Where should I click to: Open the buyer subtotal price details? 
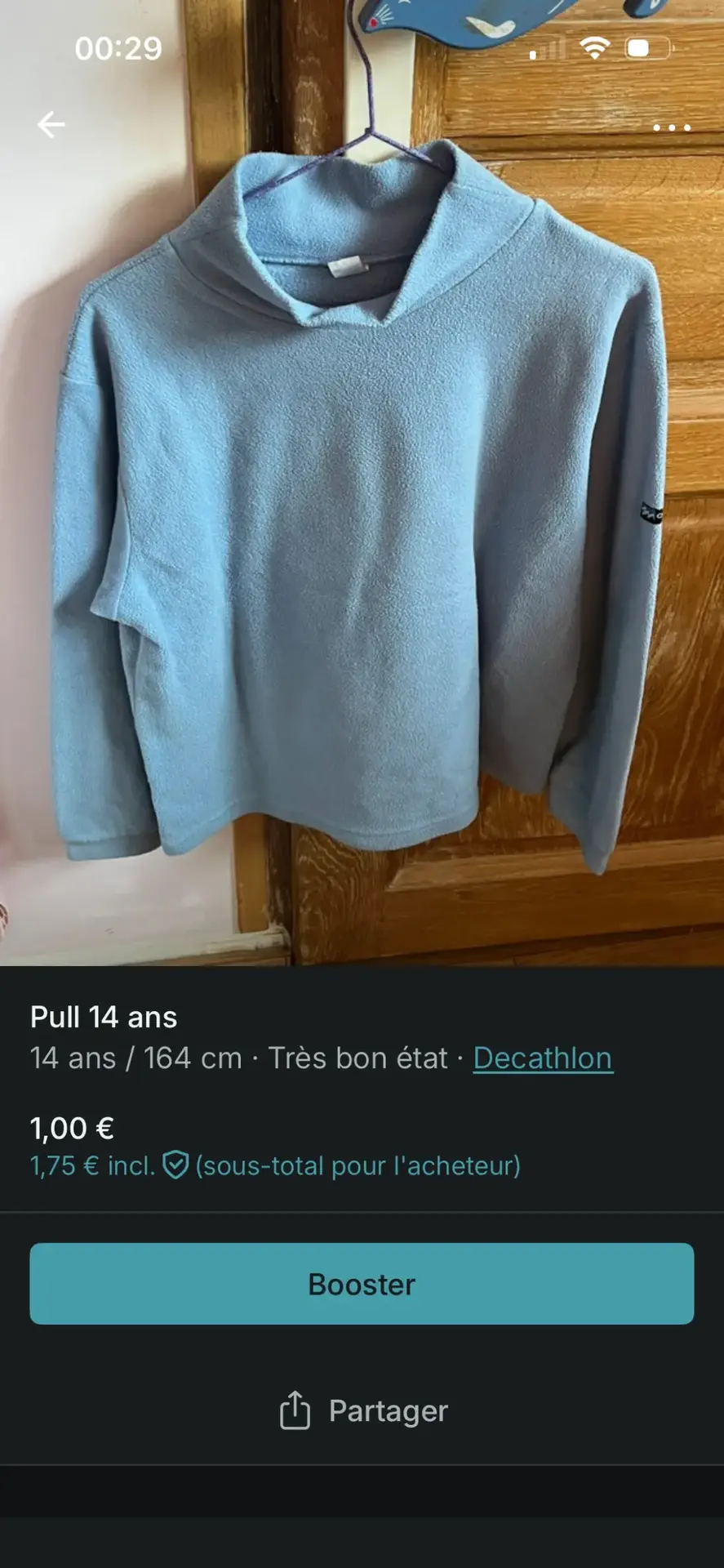[275, 1165]
